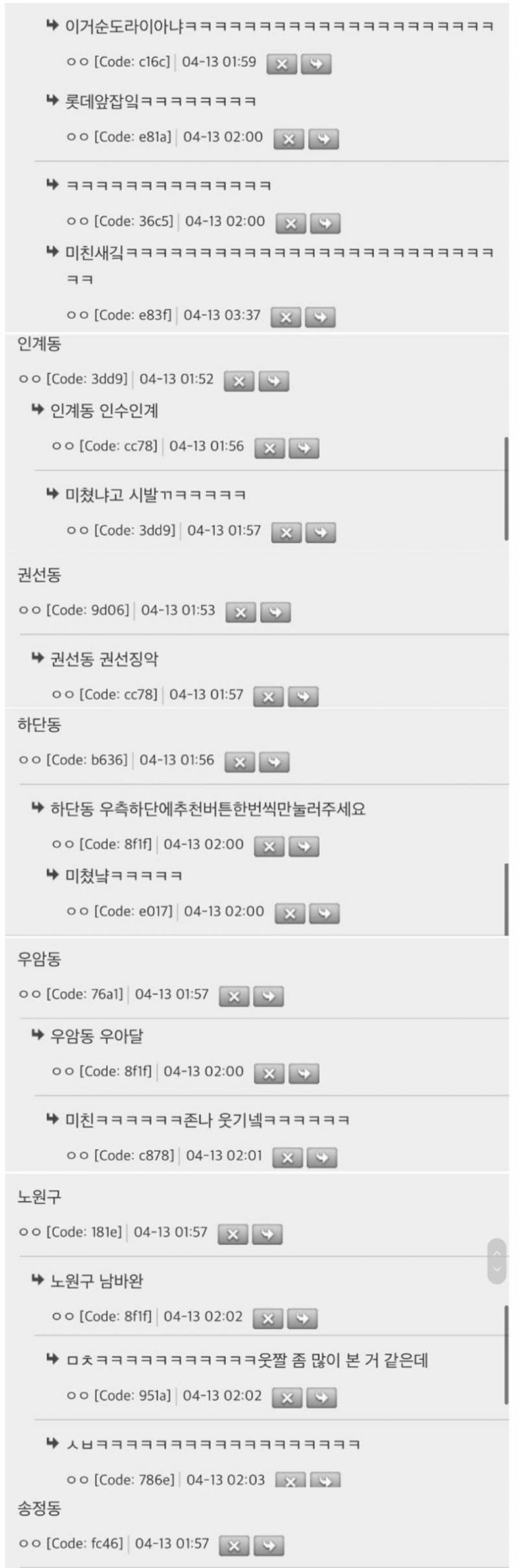Delete the comment from Code c16c
The image size is (519, 1568).
pos(282,64)
